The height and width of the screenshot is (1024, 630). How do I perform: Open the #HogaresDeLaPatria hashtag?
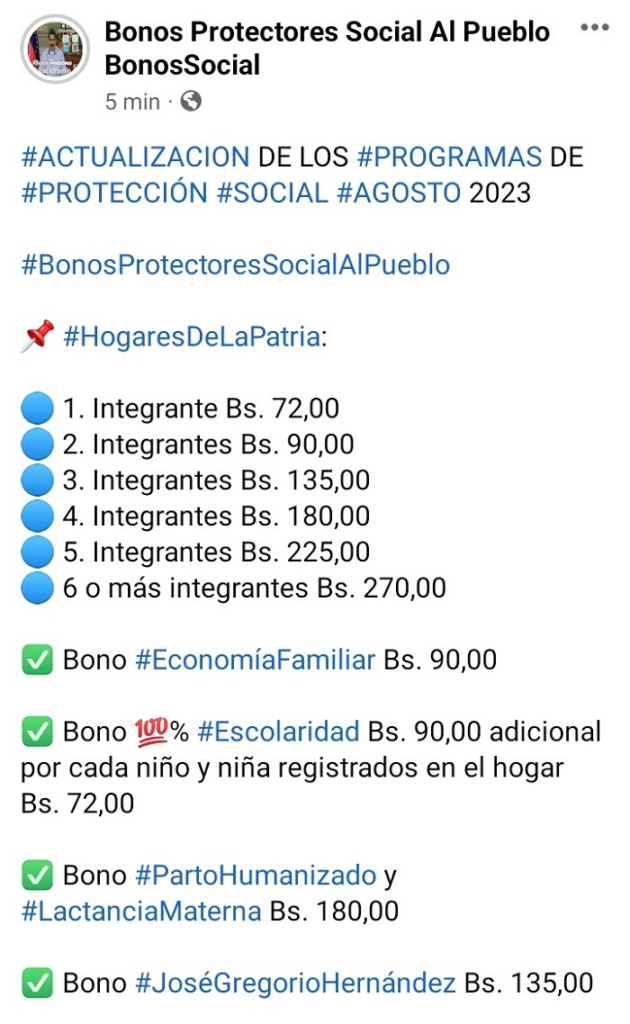(x=192, y=338)
